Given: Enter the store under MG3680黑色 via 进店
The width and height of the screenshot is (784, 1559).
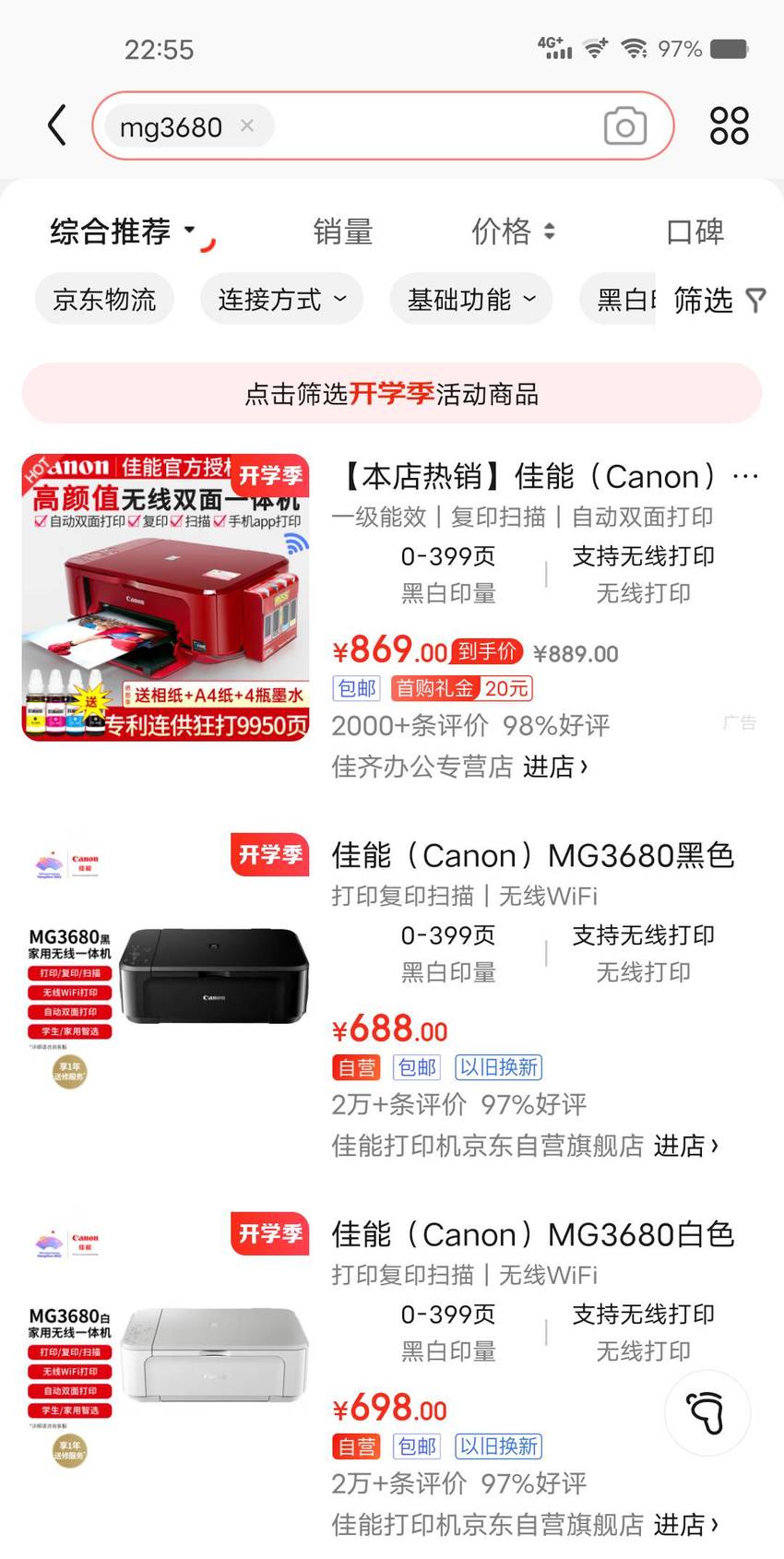Looking at the screenshot, I should [686, 1145].
